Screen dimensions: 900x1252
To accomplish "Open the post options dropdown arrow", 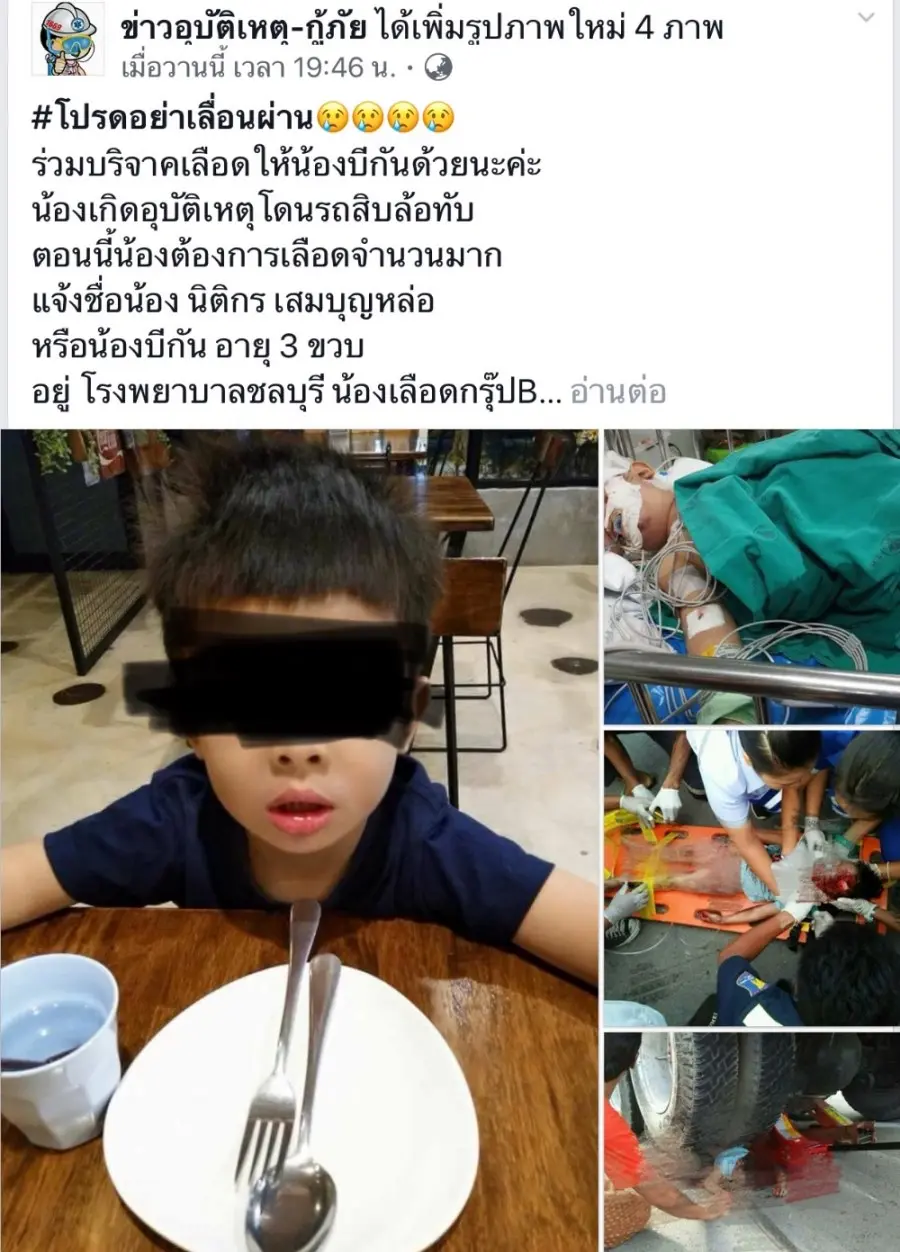I will 866,18.
